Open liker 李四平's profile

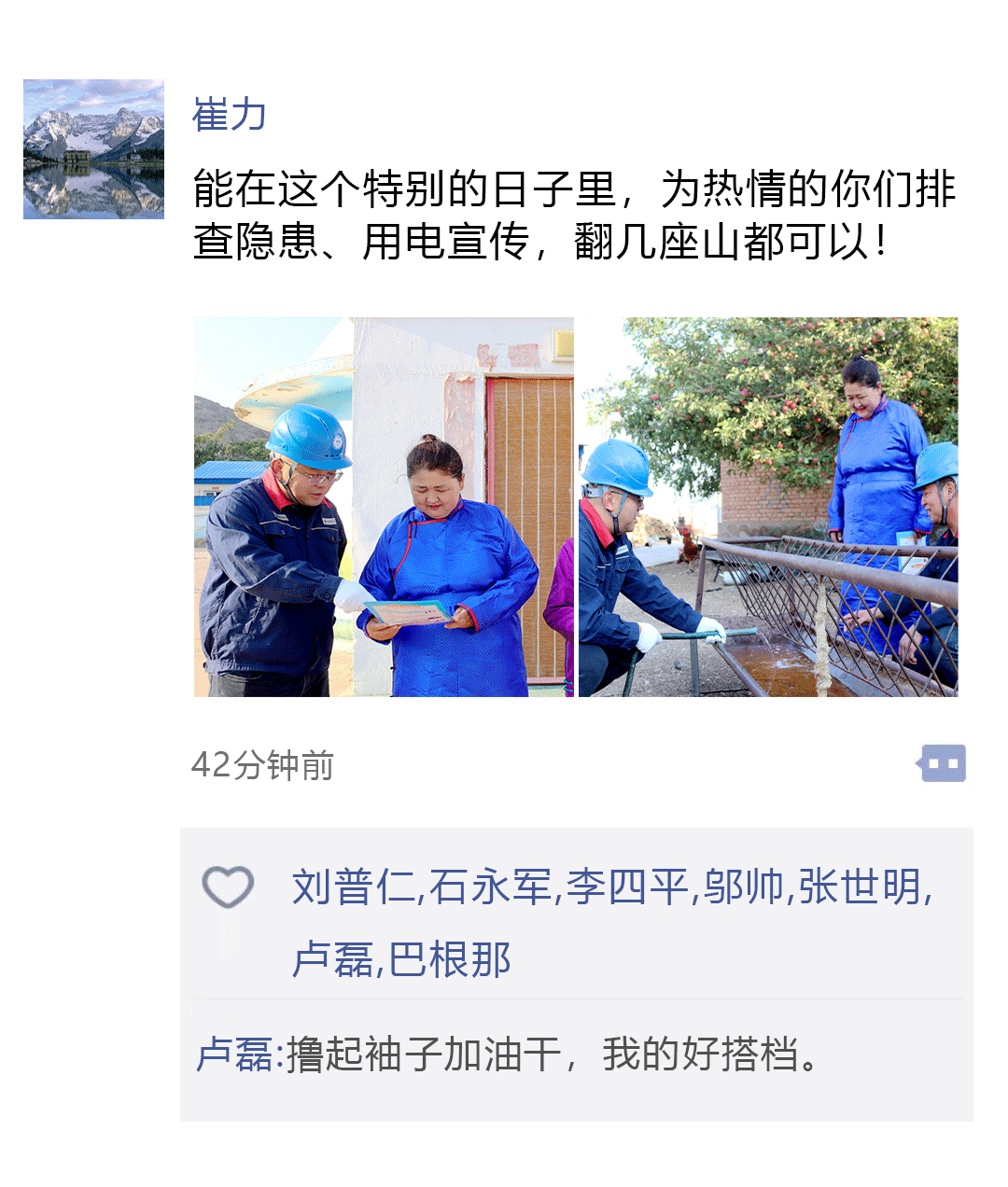[x=627, y=887]
